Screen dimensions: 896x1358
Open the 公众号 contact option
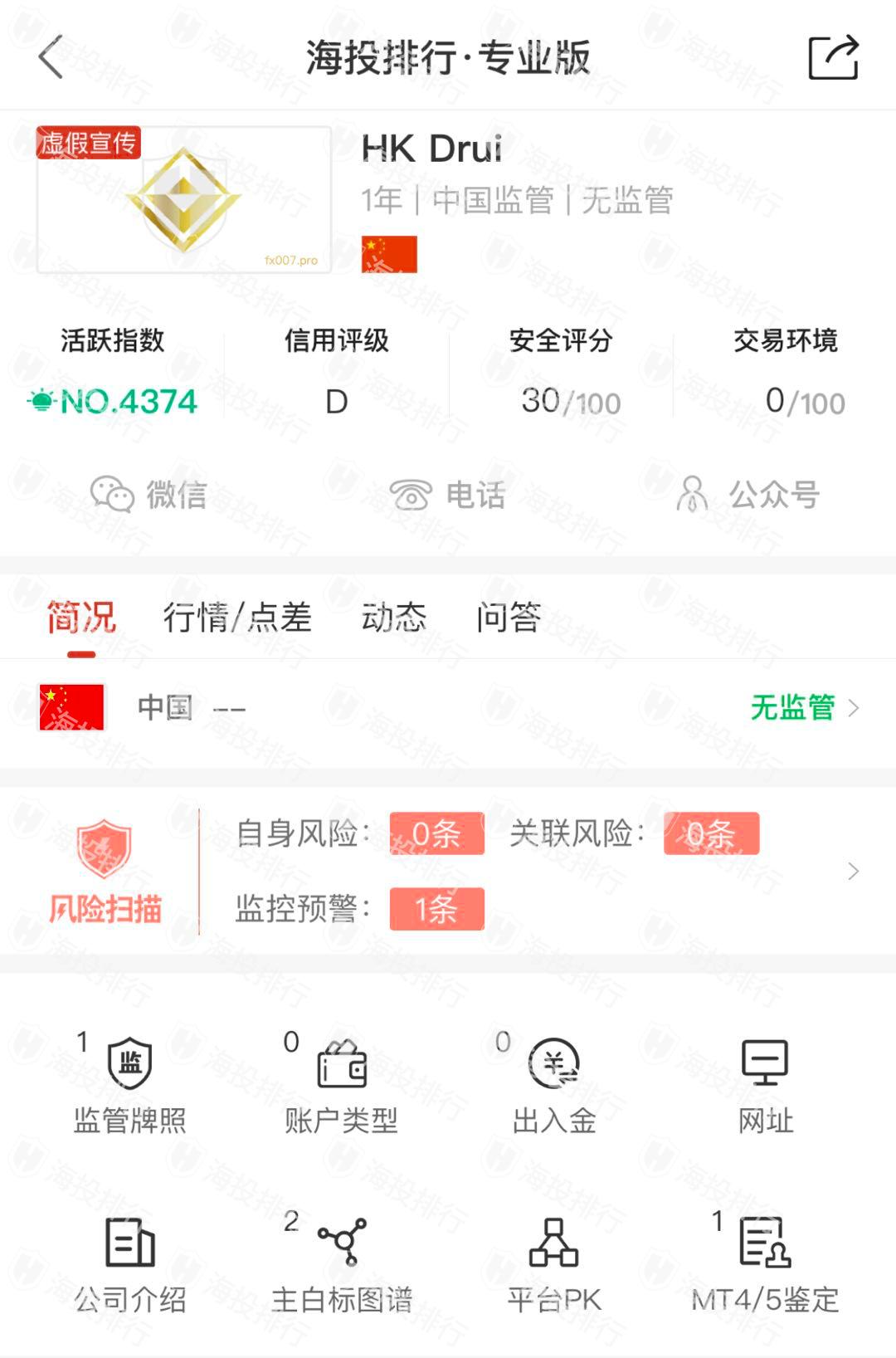click(x=748, y=495)
